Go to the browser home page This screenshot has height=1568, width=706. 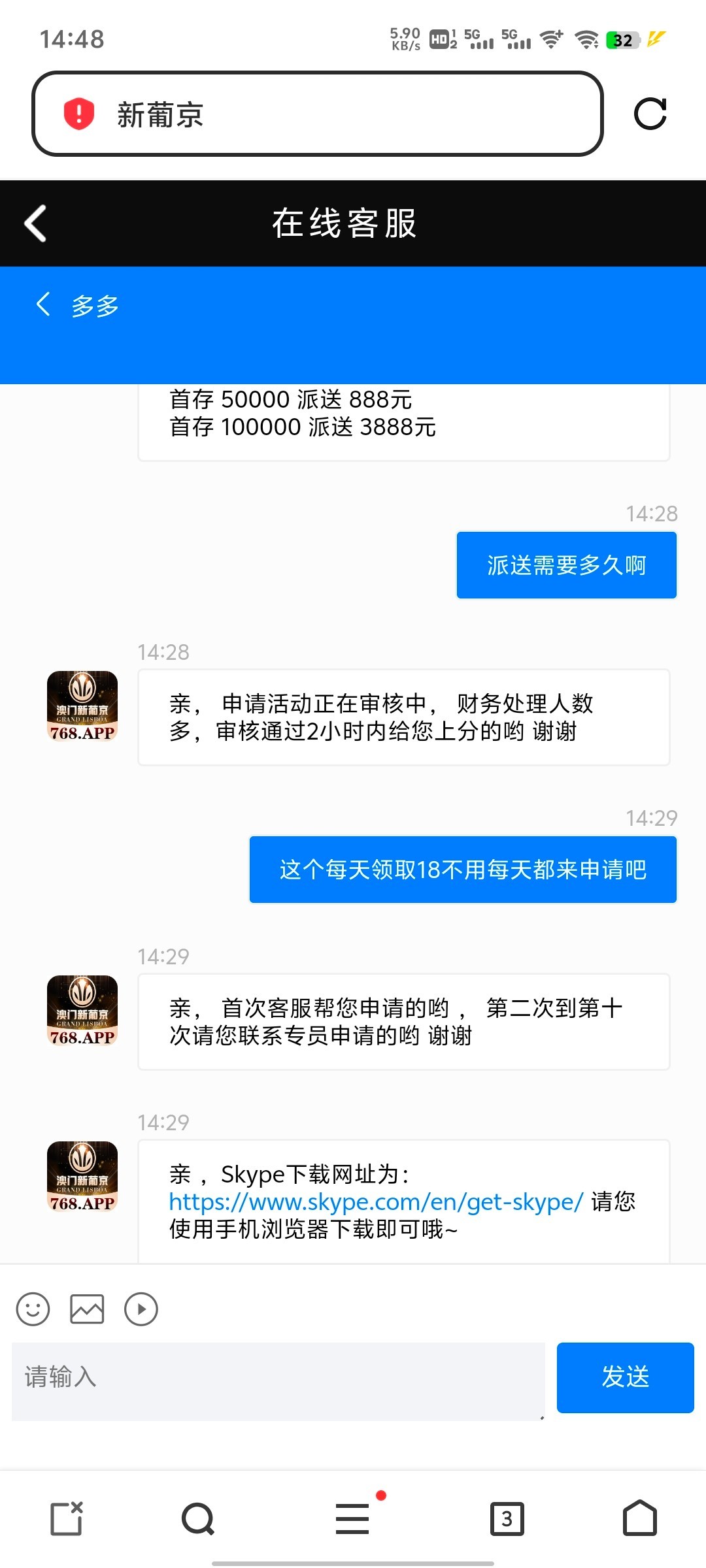(x=639, y=1518)
